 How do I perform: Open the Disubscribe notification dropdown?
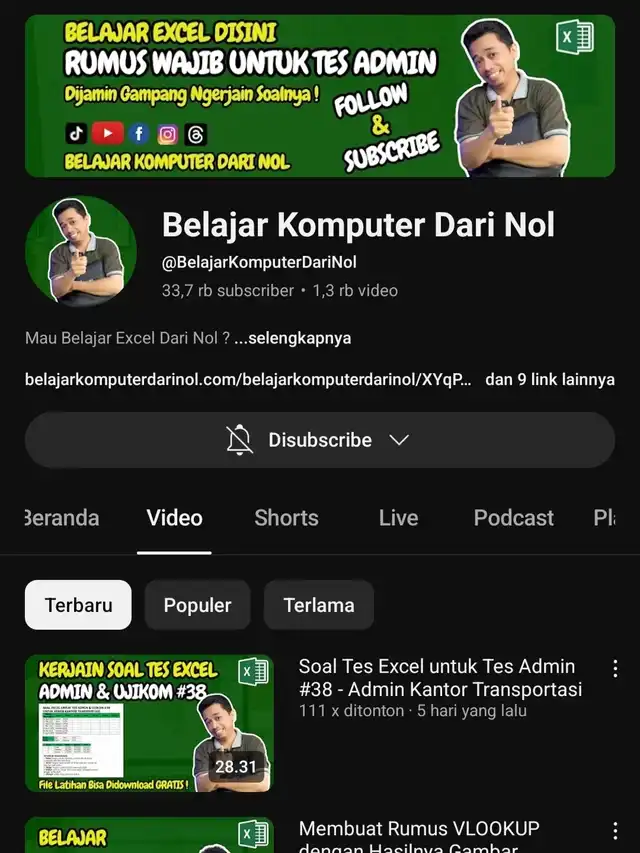(x=319, y=440)
